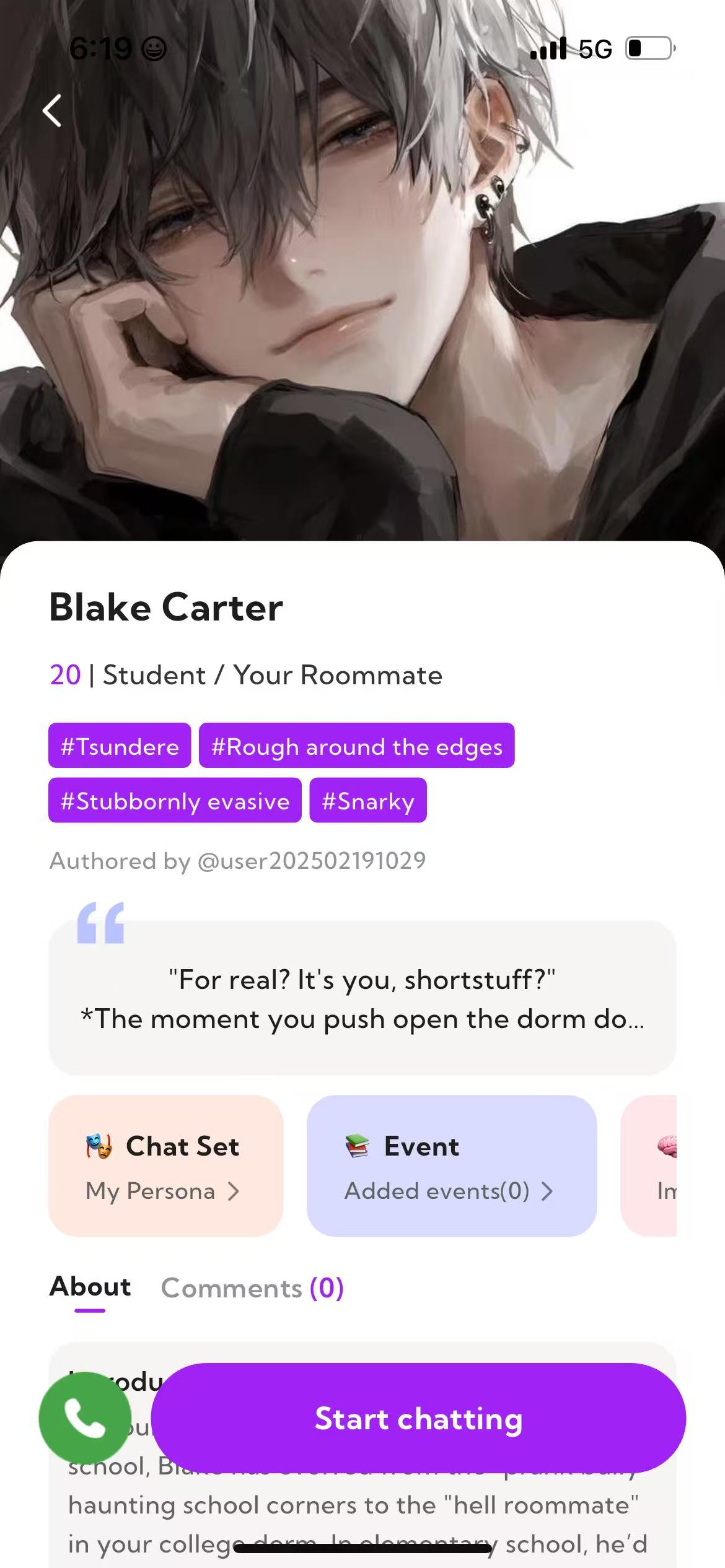The height and width of the screenshot is (1568, 725).
Task: Go back using the top-left arrow
Action: pyautogui.click(x=52, y=111)
